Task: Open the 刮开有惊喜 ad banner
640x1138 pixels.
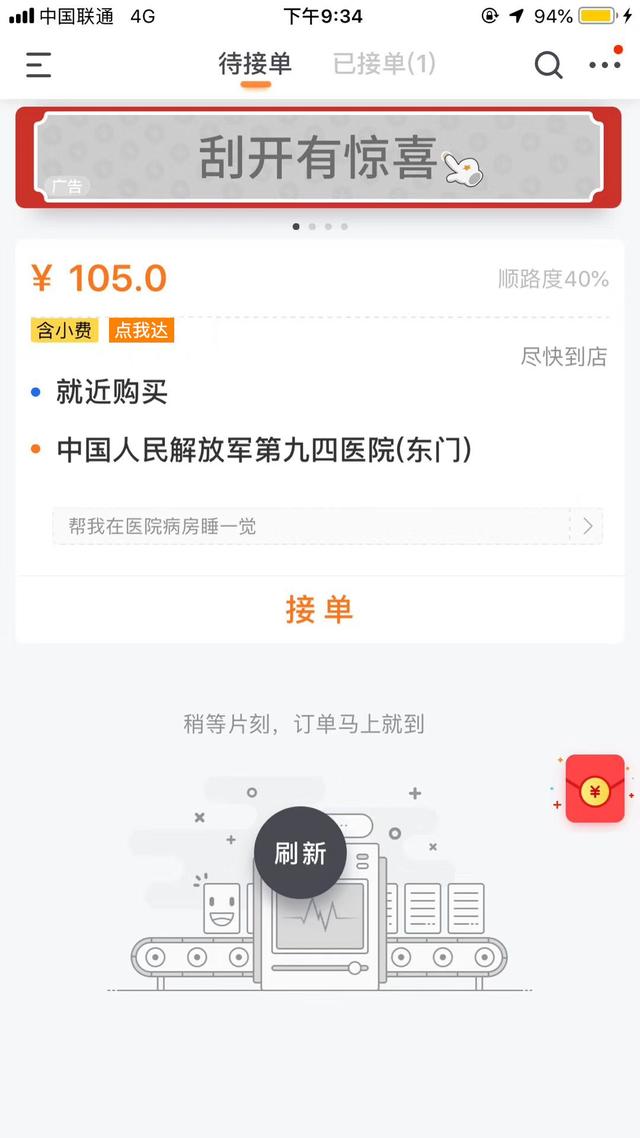Action: pos(318,158)
